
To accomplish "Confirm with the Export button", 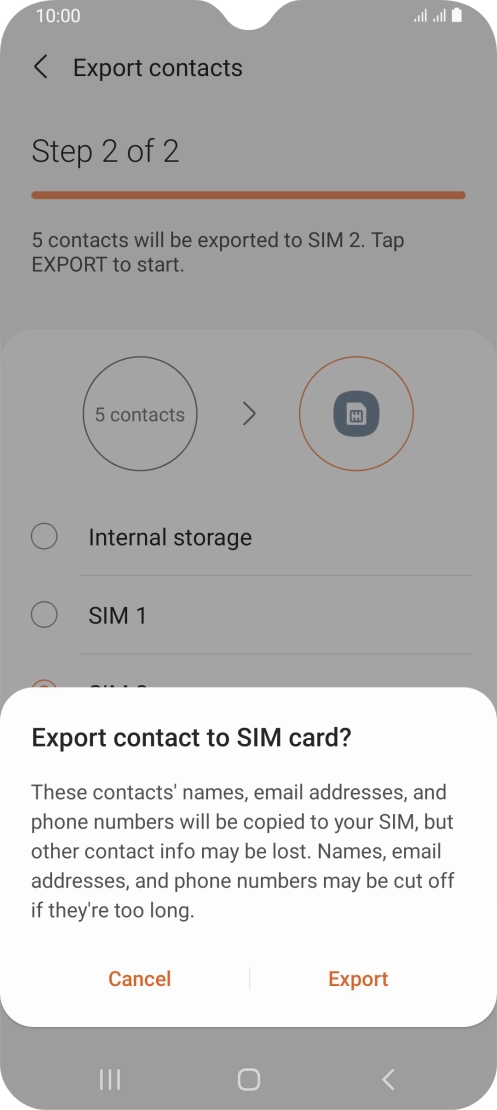I will click(358, 979).
